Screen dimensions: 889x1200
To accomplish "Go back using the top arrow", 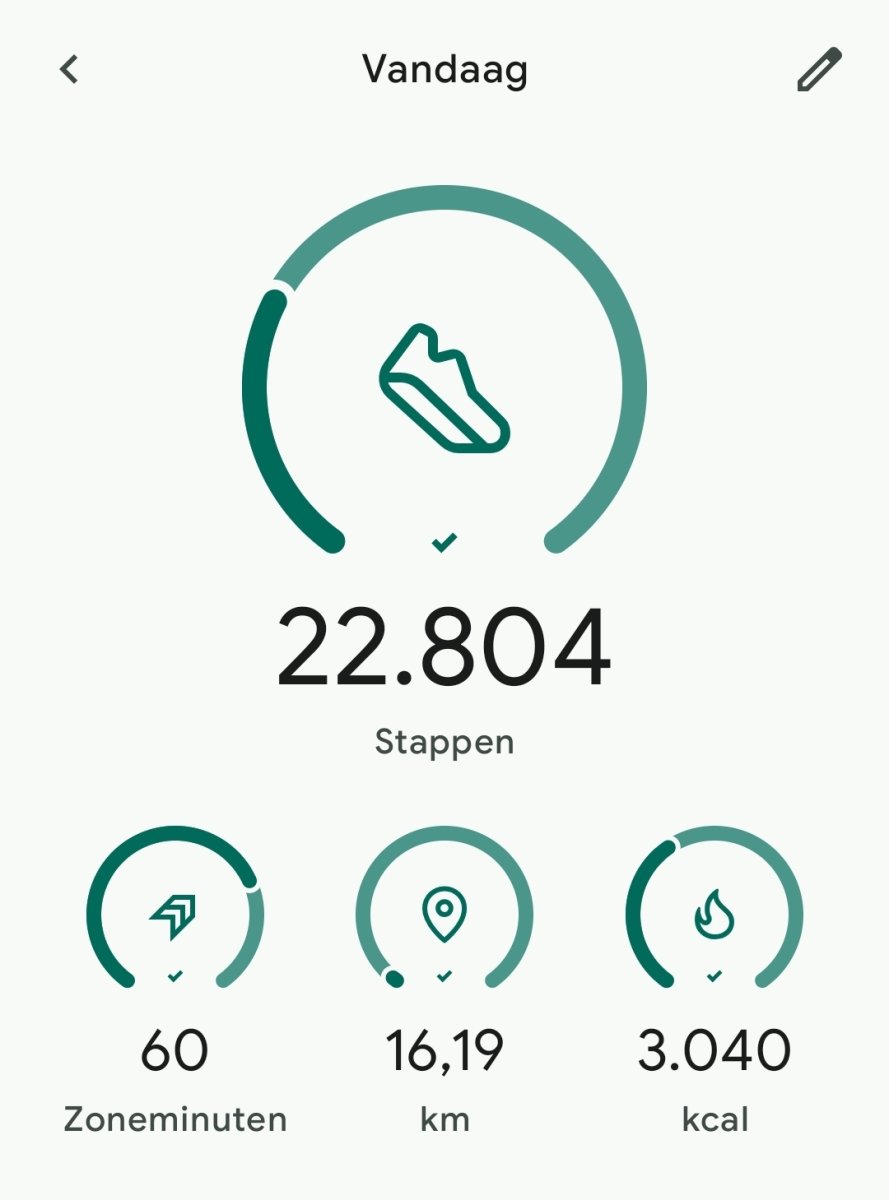I will point(68,70).
